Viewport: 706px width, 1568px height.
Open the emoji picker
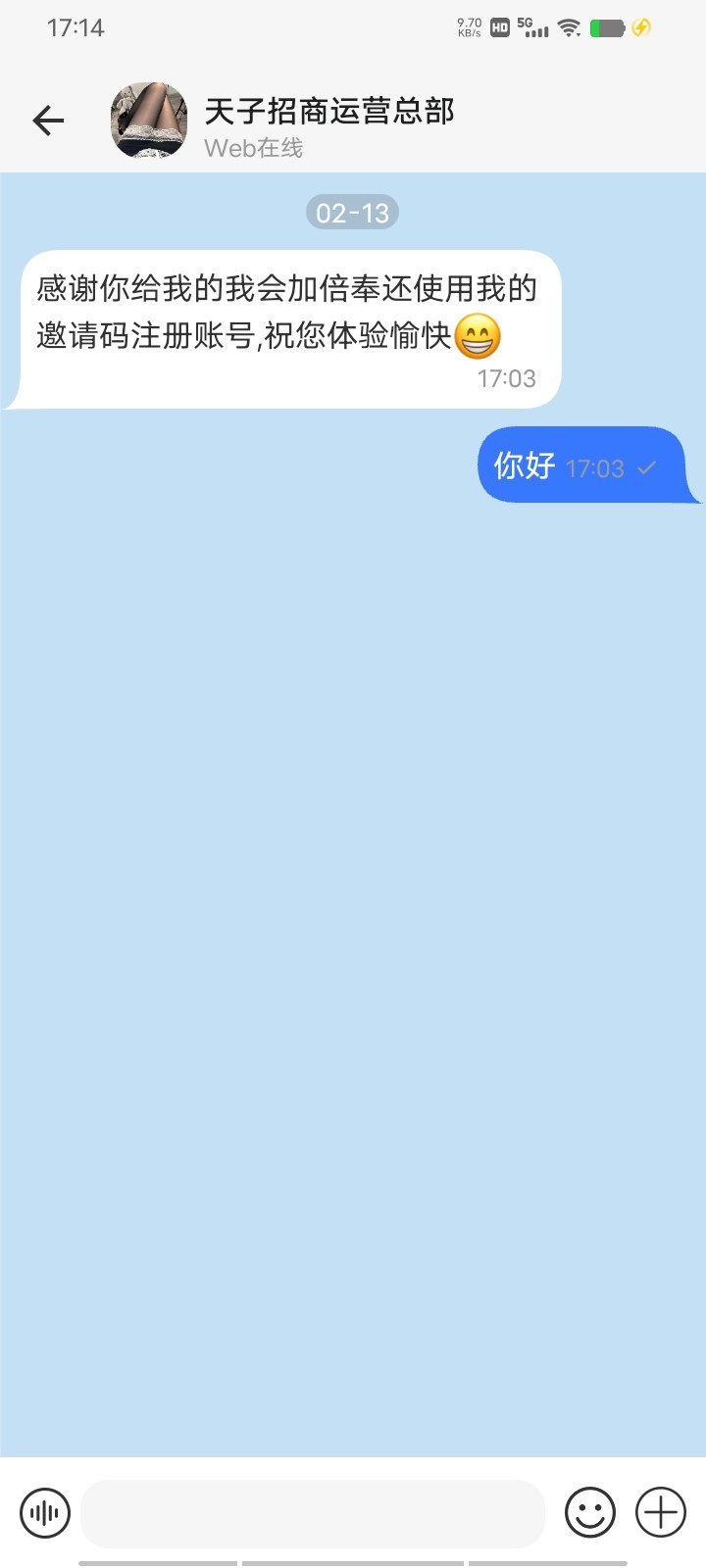(590, 1512)
